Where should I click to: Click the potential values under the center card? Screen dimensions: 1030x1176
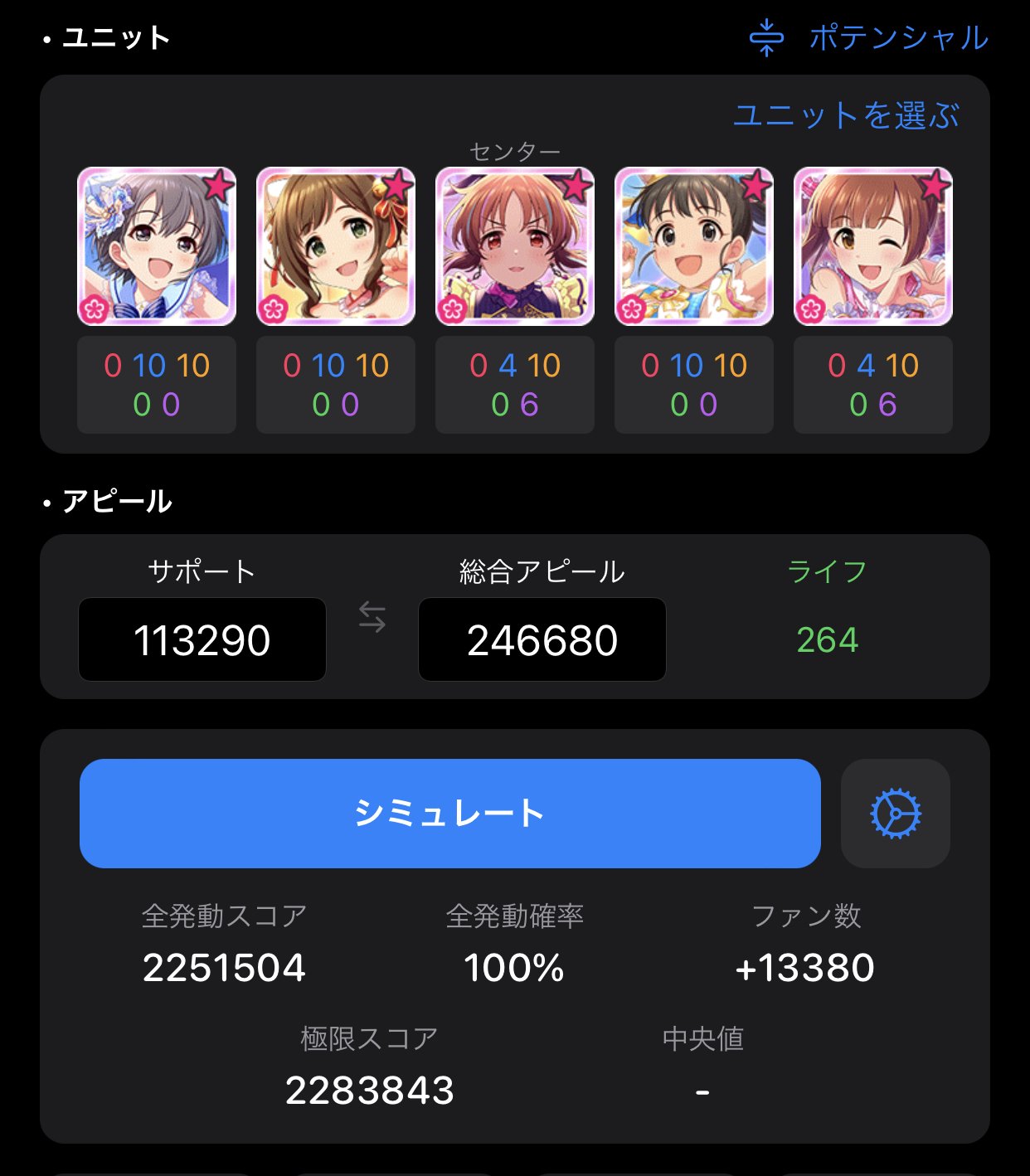point(514,385)
